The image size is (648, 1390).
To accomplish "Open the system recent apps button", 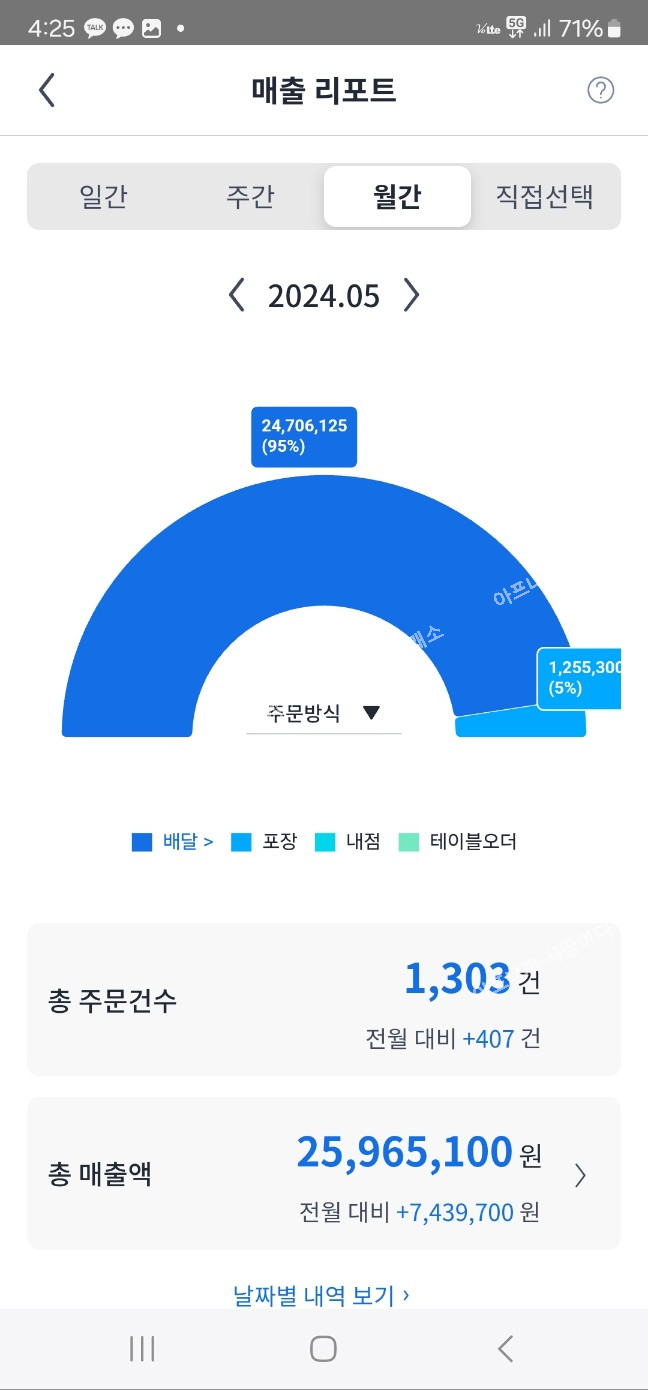I will tap(142, 1349).
